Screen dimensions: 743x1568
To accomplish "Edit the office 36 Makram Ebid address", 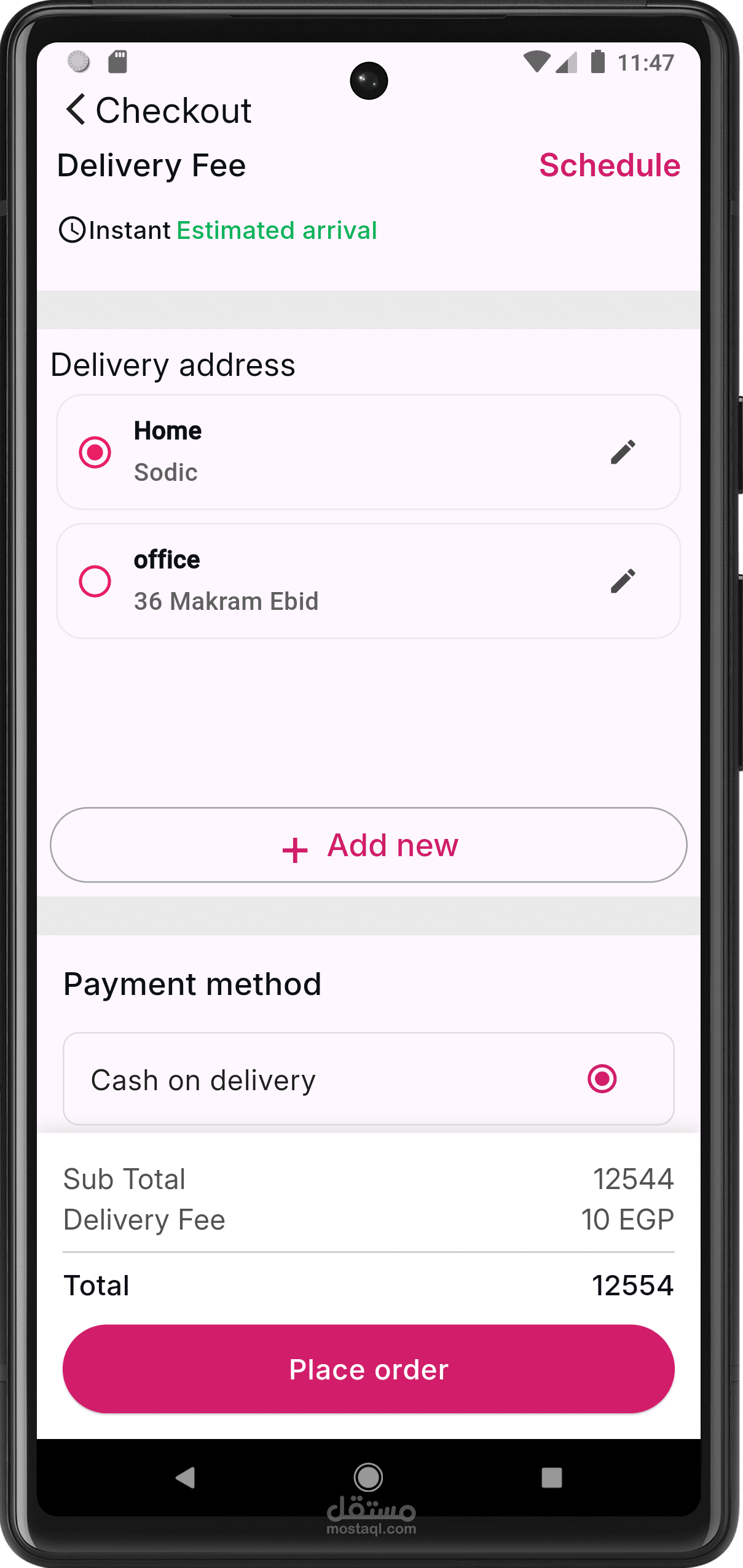I will 623,581.
